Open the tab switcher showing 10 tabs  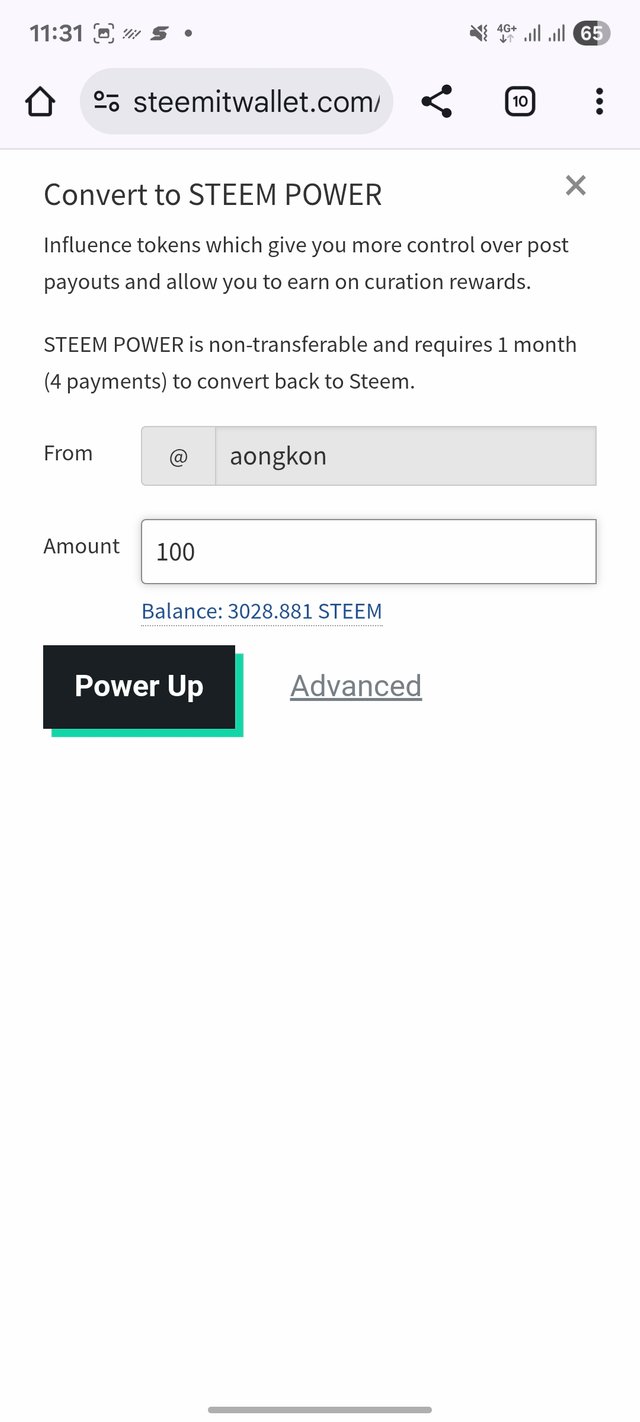(x=520, y=101)
